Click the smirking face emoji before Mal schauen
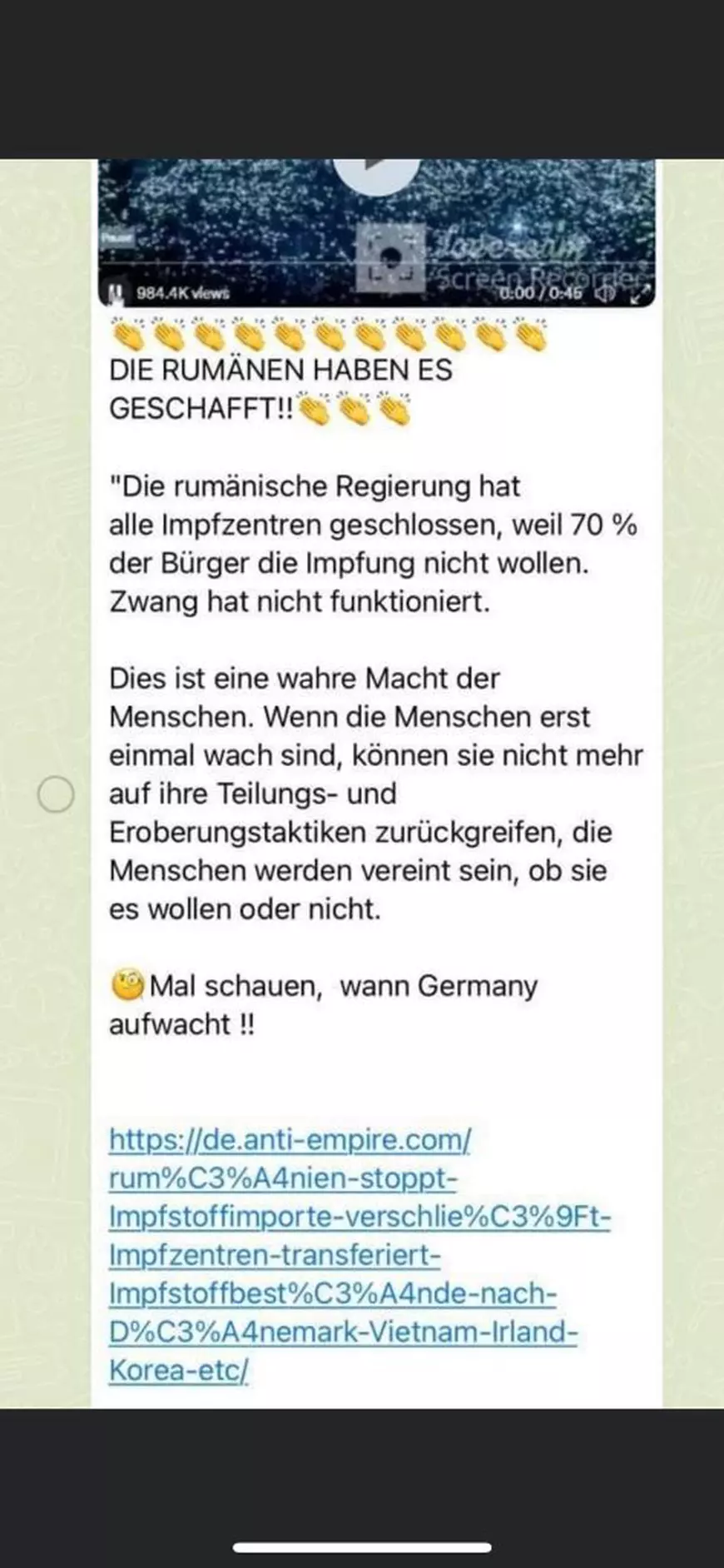724x1568 pixels. click(x=125, y=985)
